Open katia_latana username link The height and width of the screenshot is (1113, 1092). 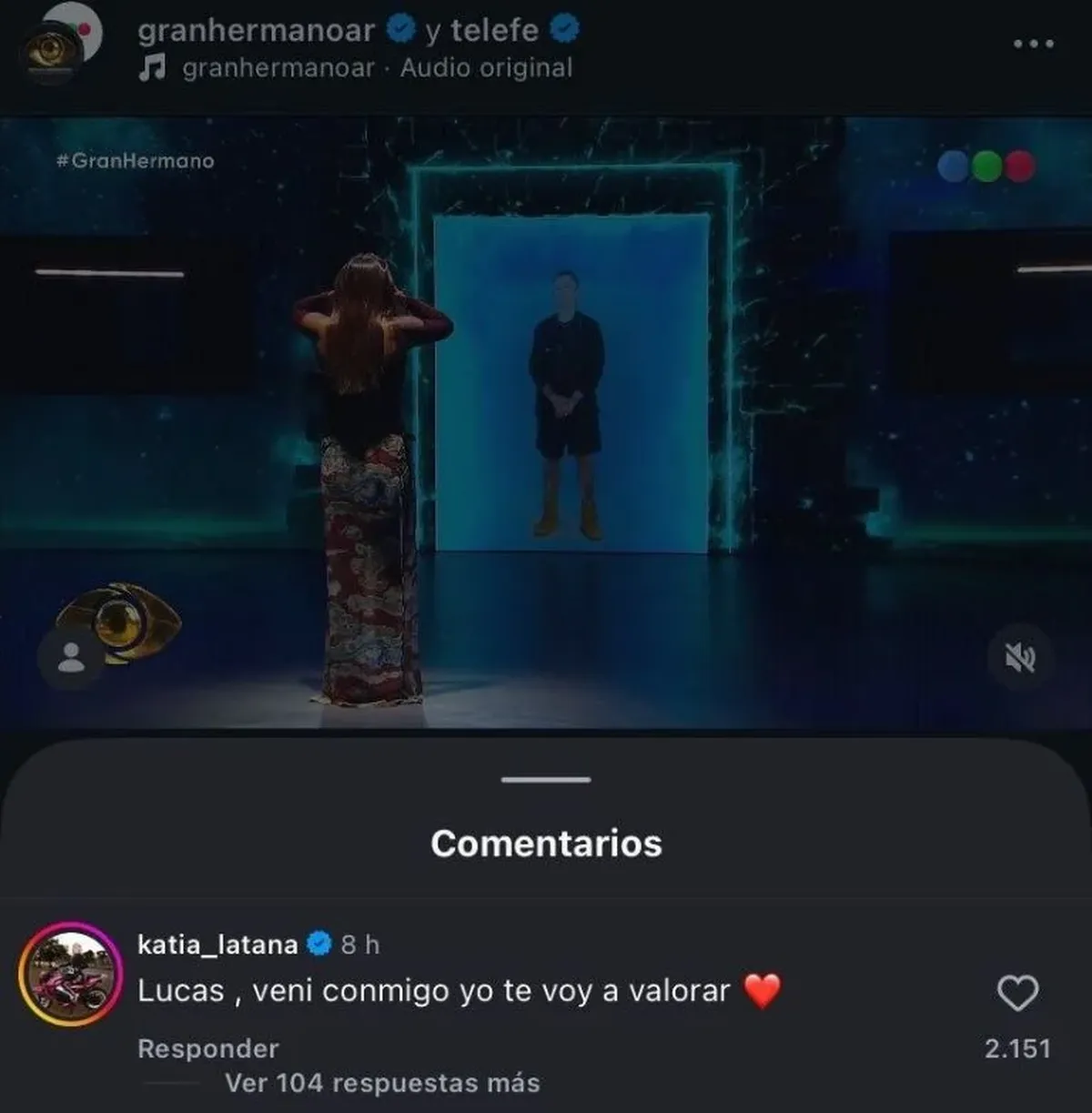[217, 945]
